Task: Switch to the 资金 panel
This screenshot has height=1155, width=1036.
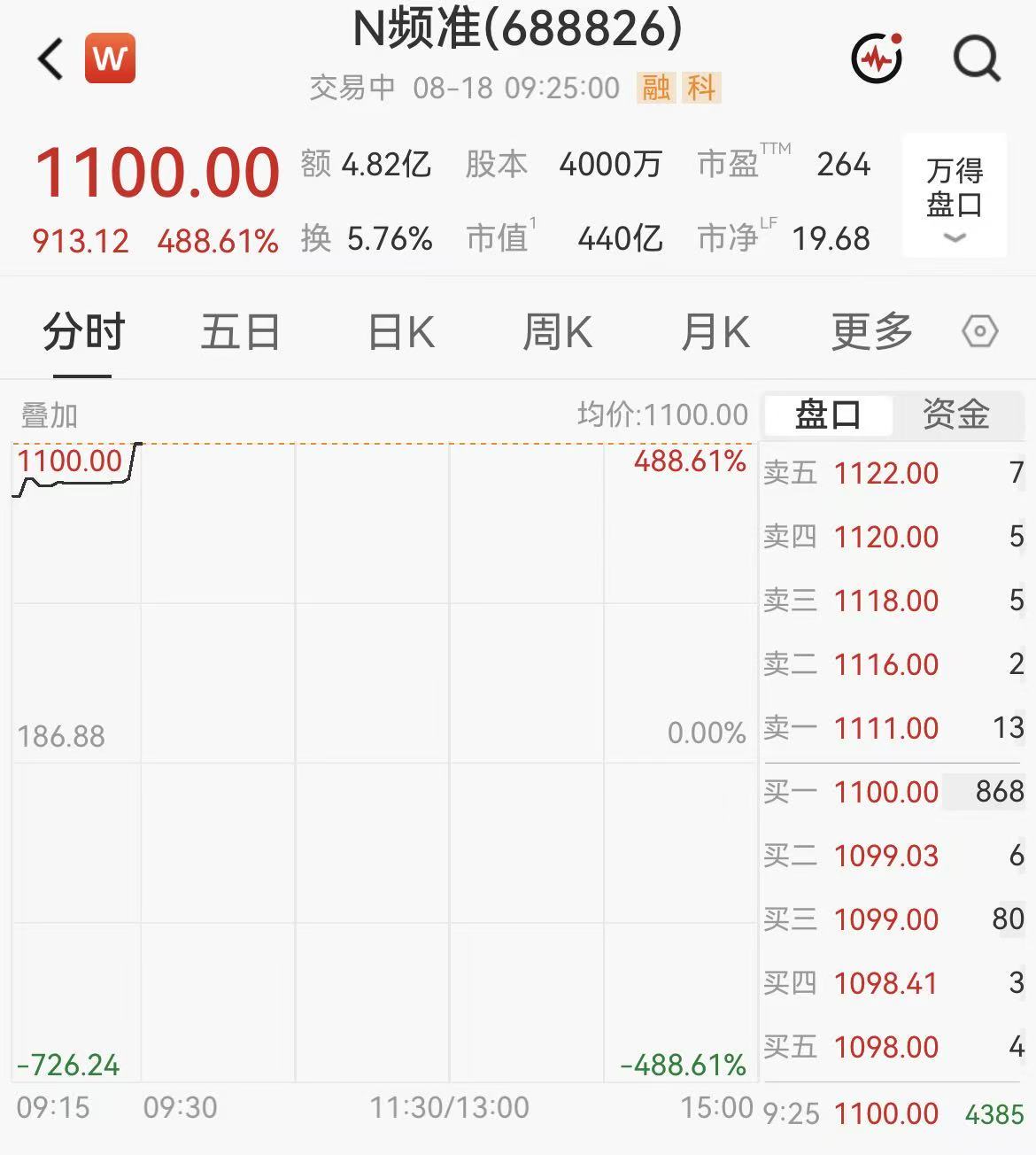Action: 956,414
